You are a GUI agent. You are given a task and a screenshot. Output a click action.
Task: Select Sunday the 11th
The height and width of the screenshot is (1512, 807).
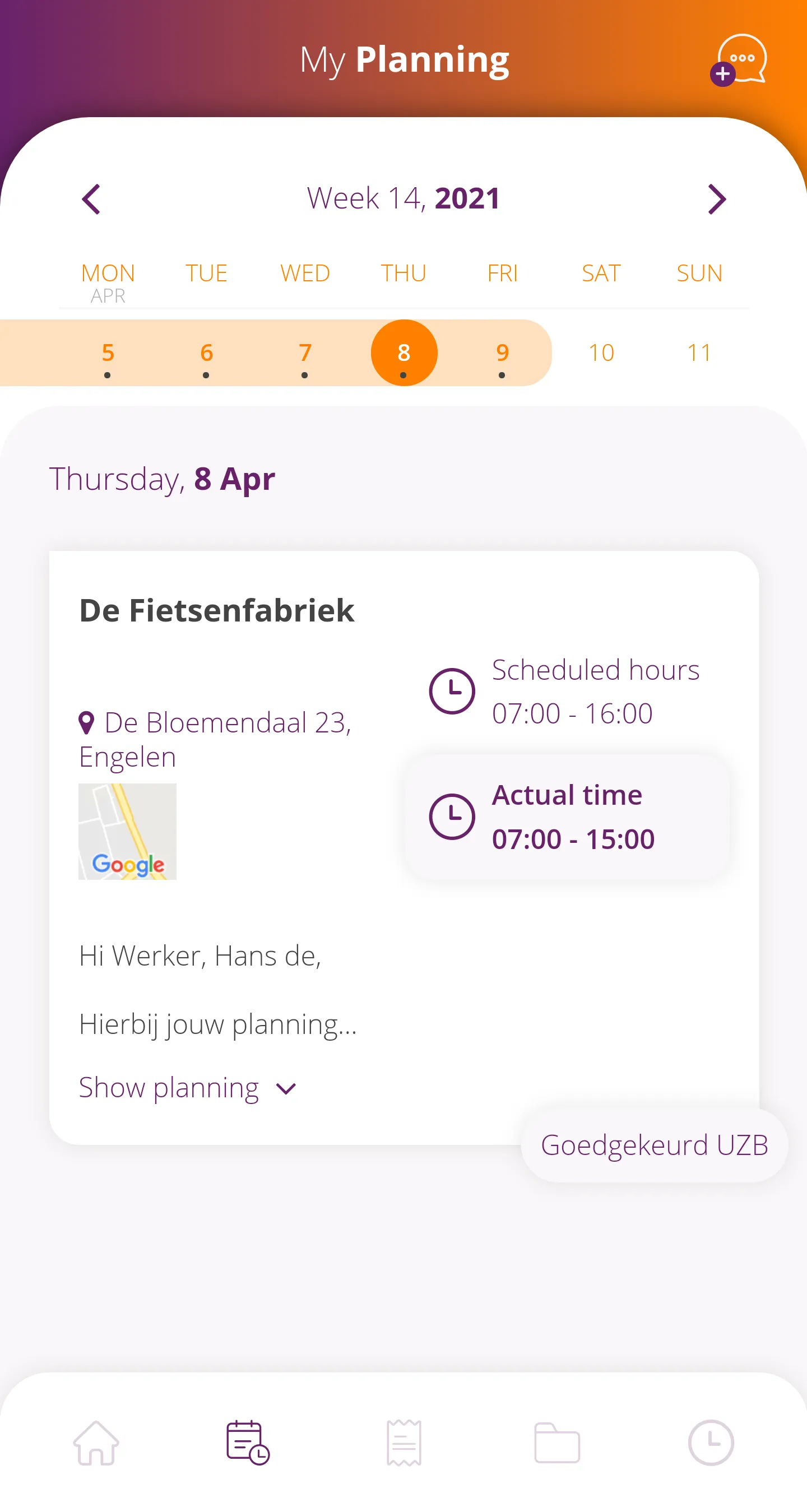(699, 353)
